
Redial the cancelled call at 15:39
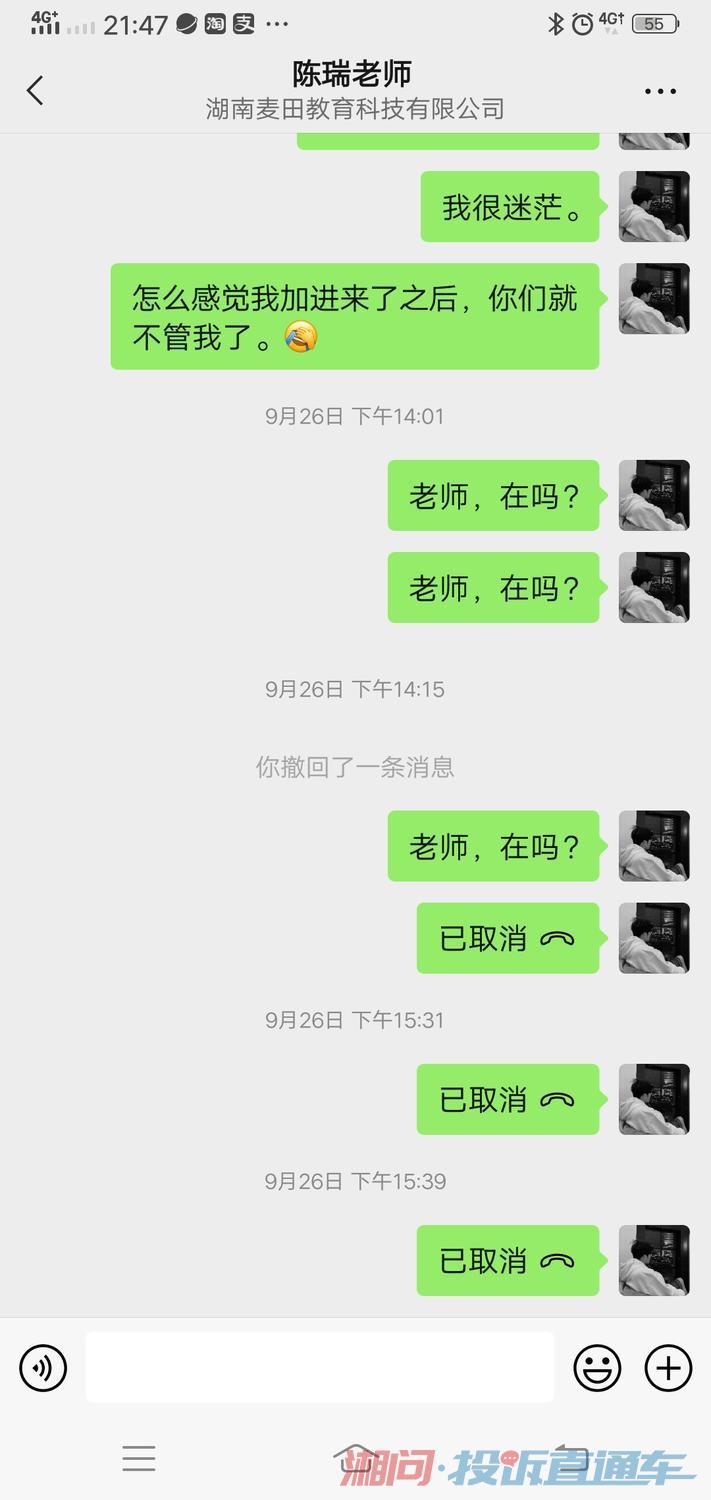(508, 1260)
